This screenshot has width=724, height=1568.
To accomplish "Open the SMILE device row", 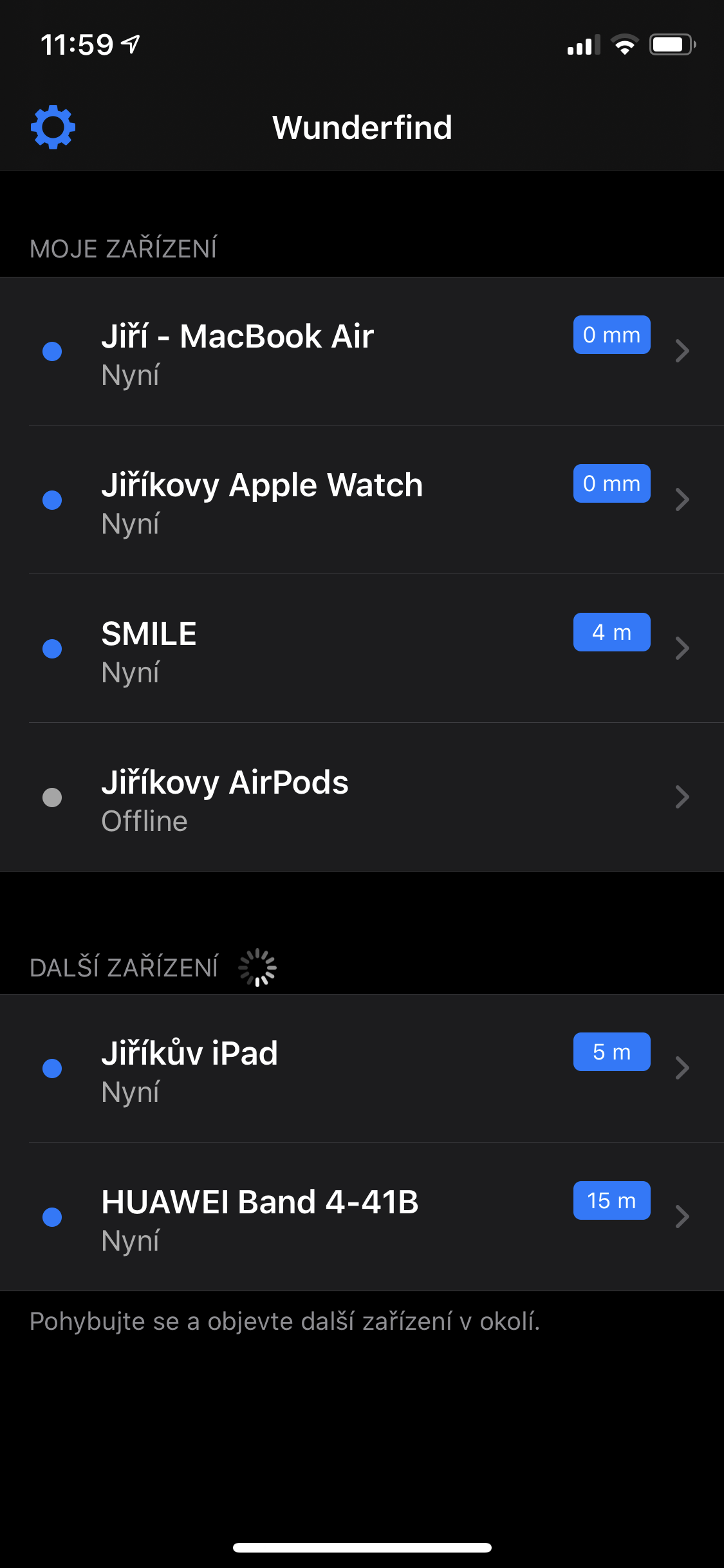I will pos(362,649).
